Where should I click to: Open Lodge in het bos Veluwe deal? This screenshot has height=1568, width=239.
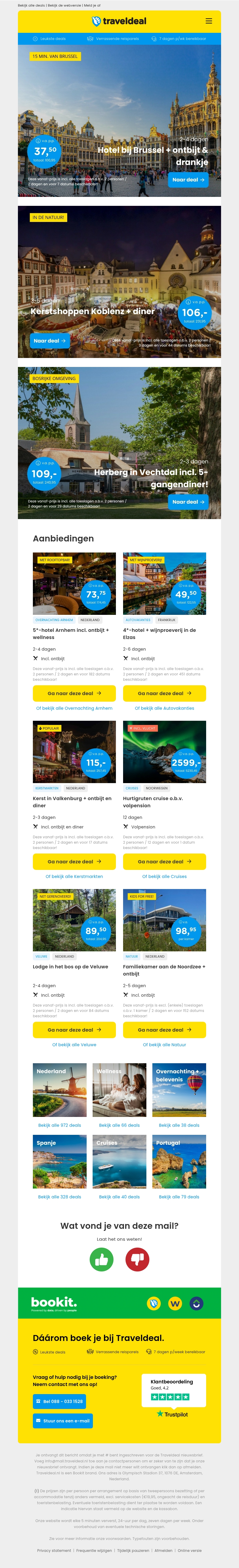click(74, 1030)
